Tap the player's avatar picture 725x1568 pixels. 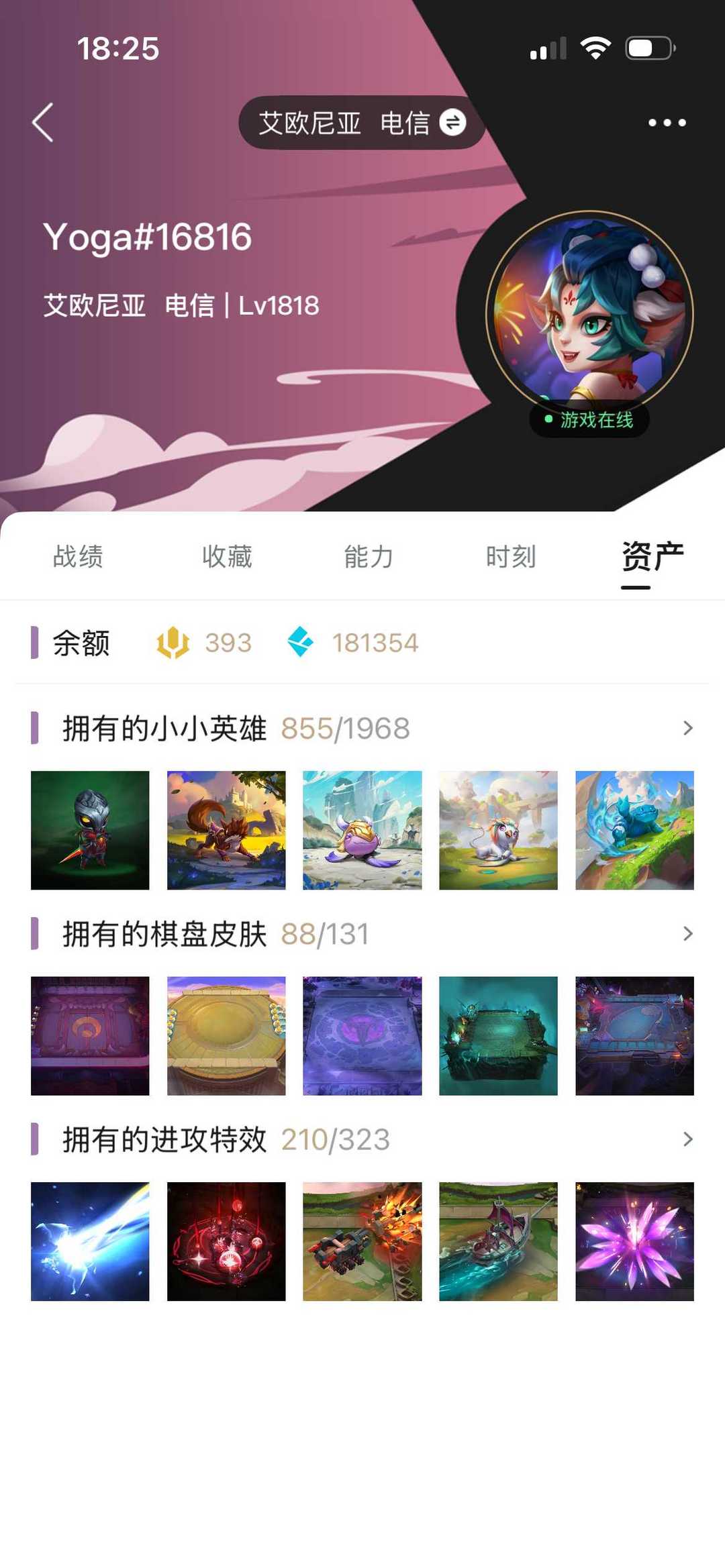(589, 314)
